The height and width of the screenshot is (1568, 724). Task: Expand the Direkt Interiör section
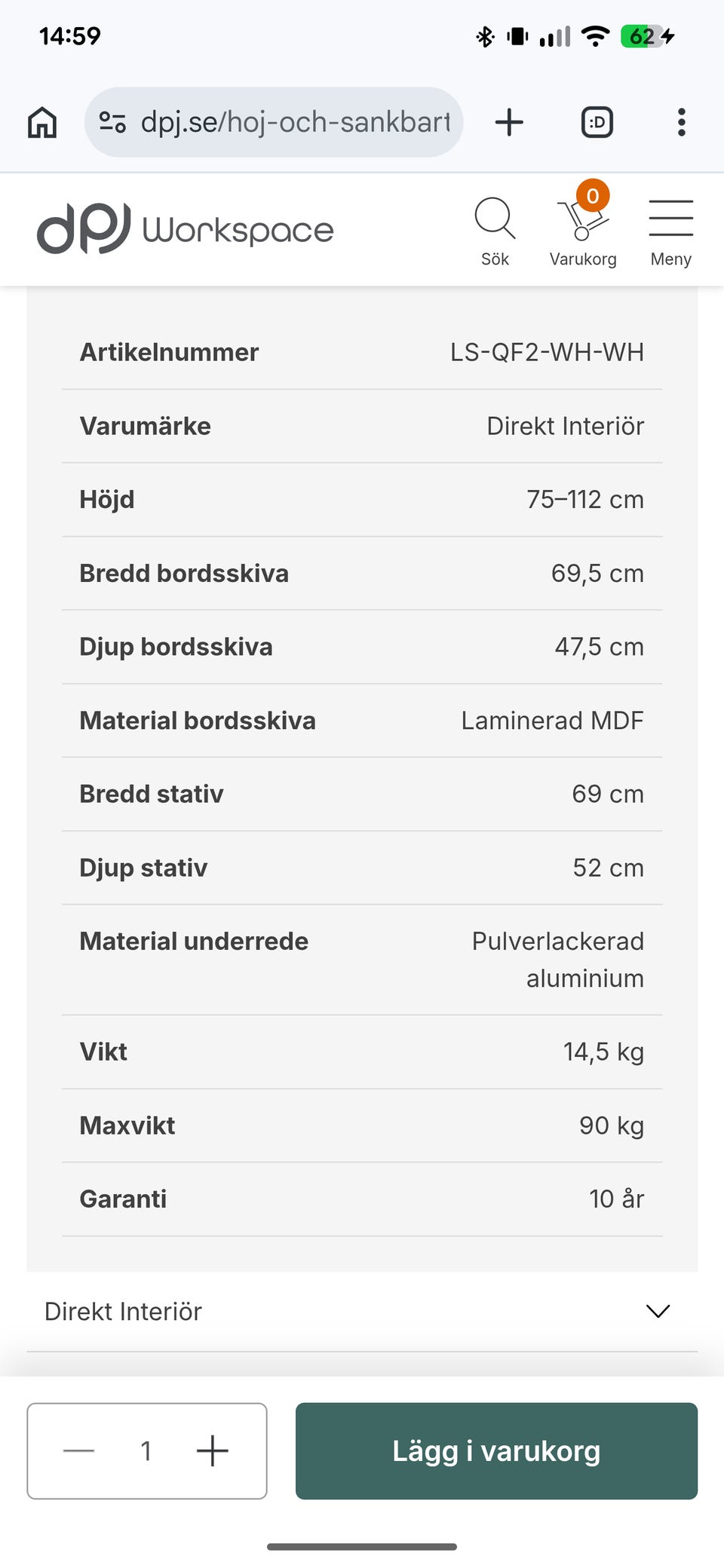[361, 1312]
